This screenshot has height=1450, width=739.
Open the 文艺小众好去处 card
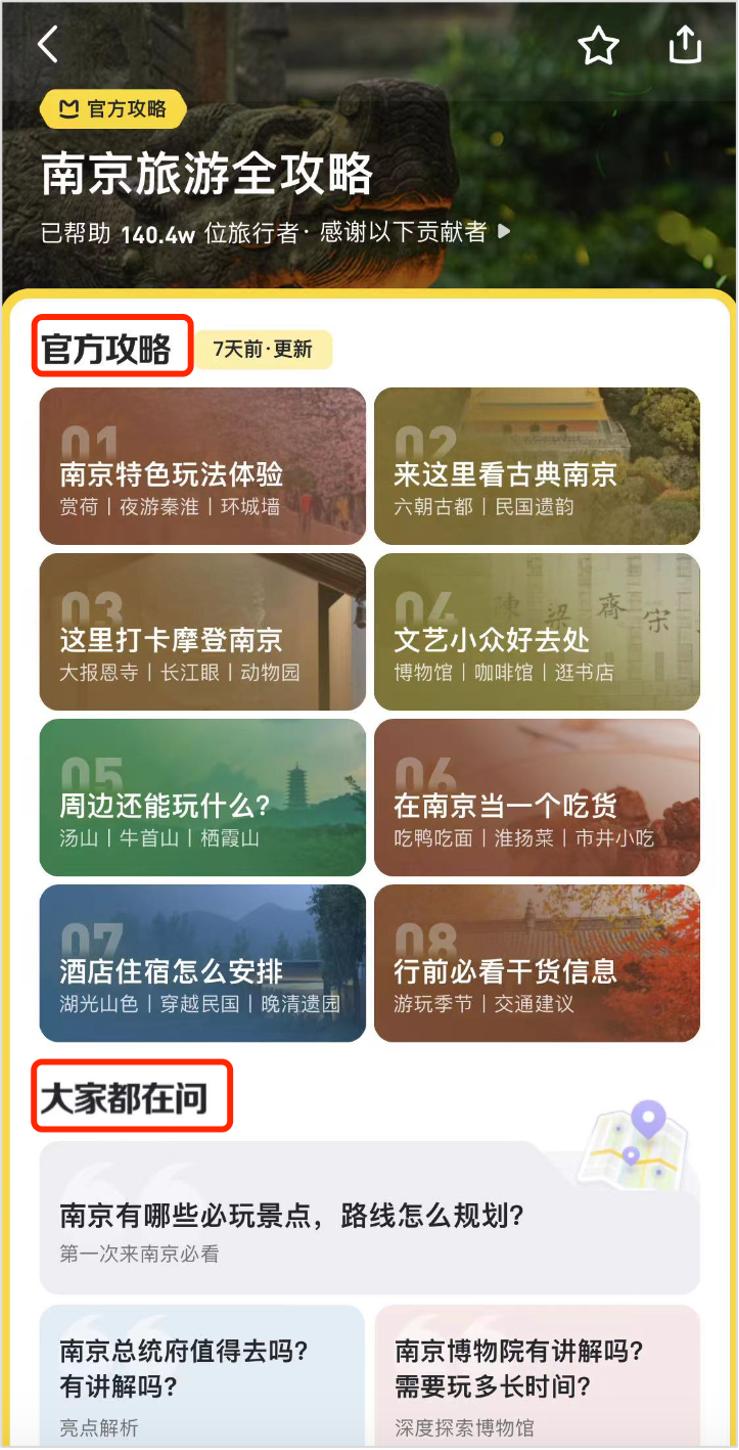(538, 631)
